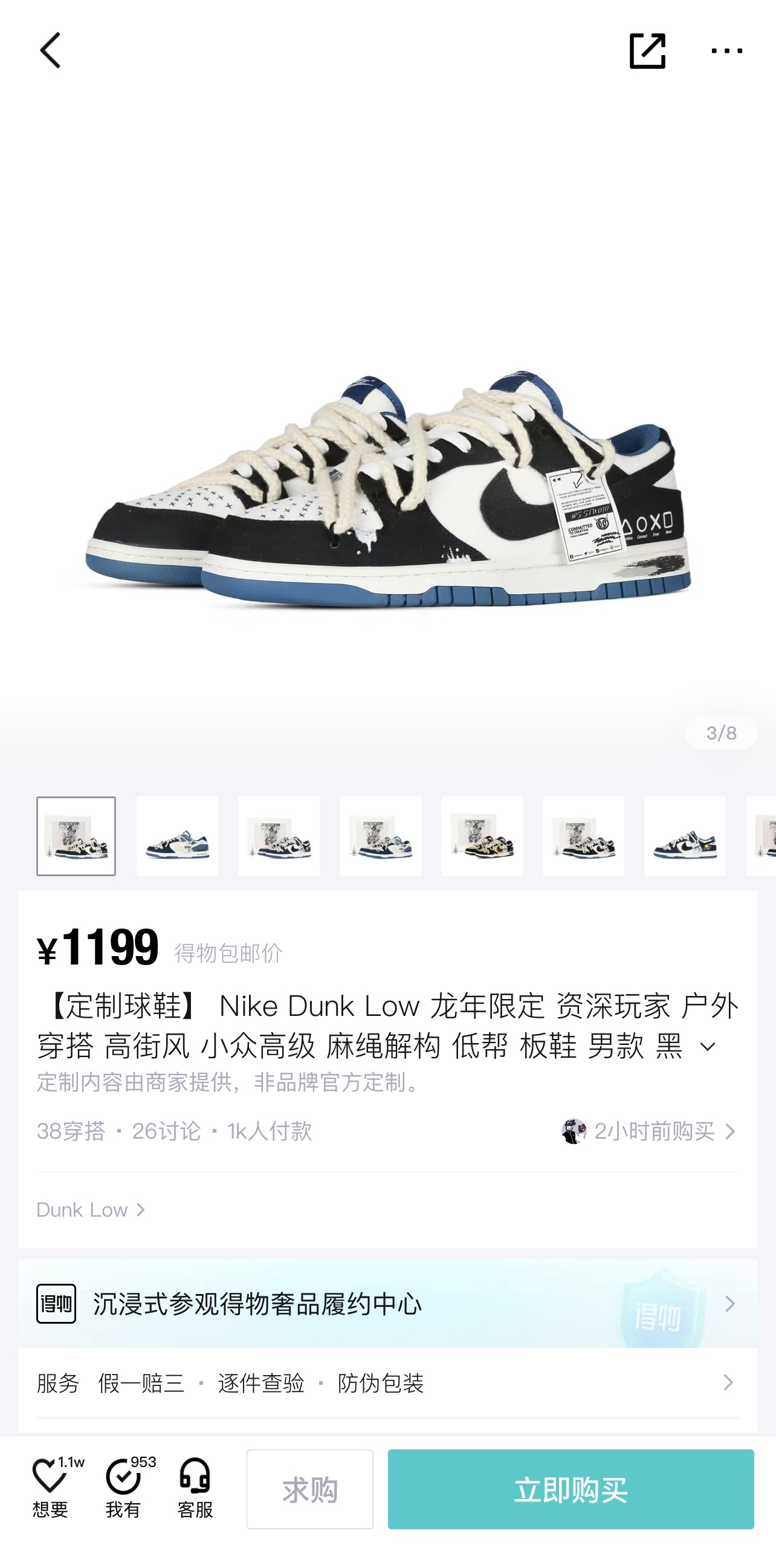This screenshot has width=776, height=1568.
Task: Share this product listing
Action: point(647,51)
